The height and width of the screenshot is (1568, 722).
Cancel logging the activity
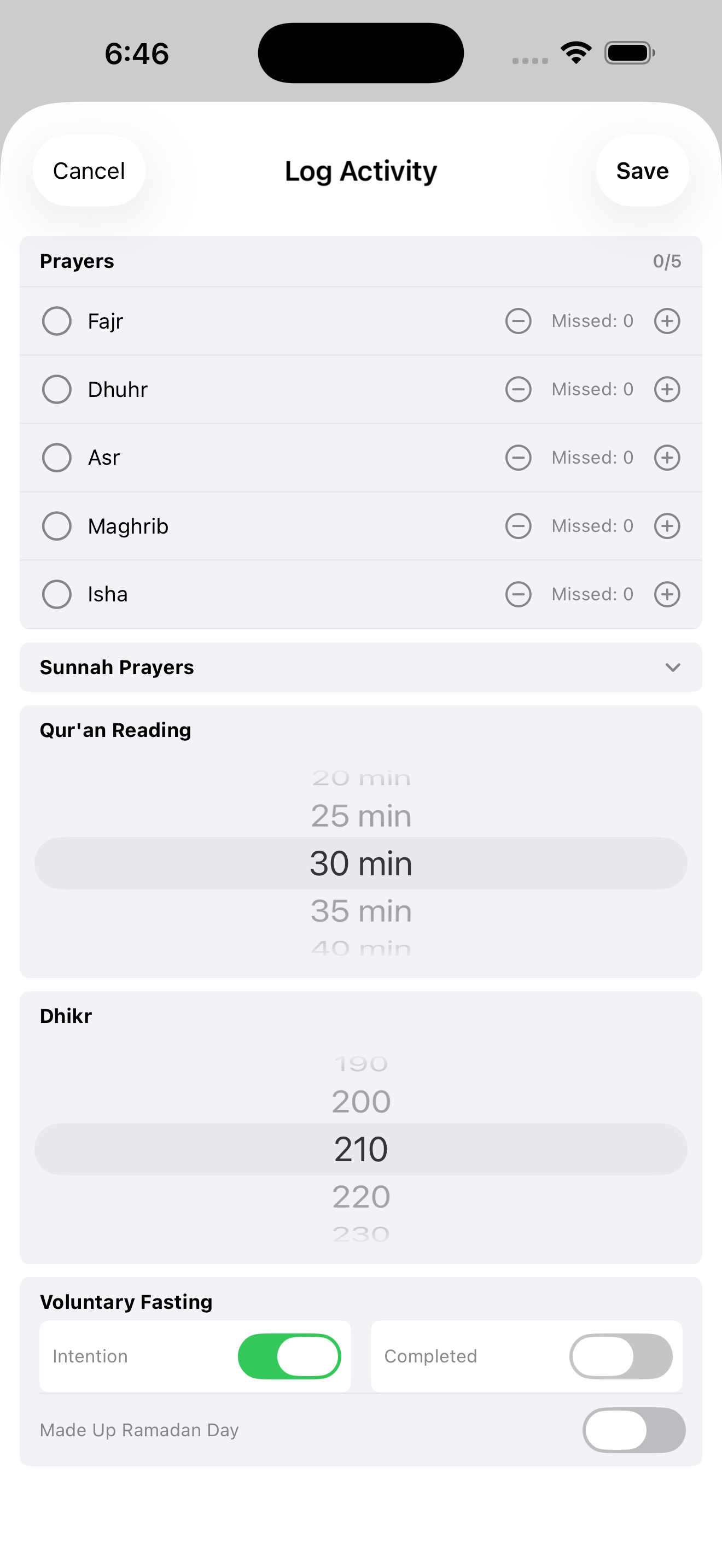89,171
